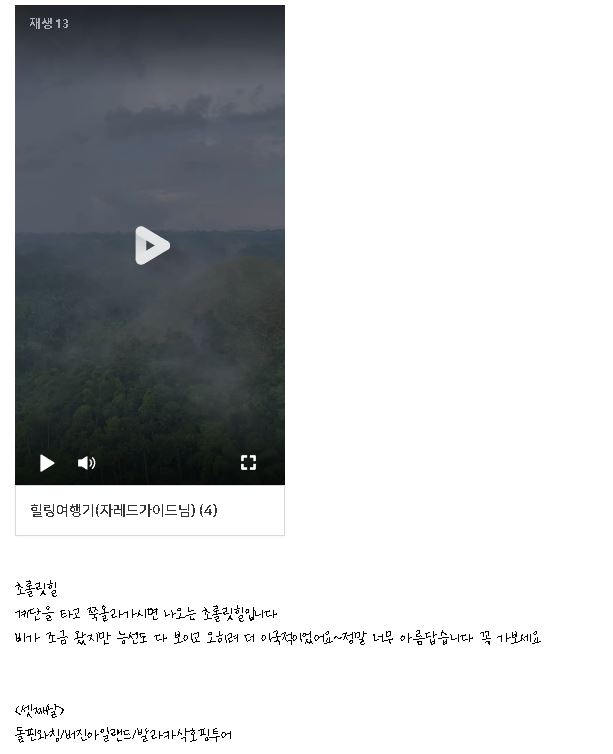Mute the video sound
Image resolution: width=613 pixels, height=754 pixels.
pyautogui.click(x=86, y=462)
